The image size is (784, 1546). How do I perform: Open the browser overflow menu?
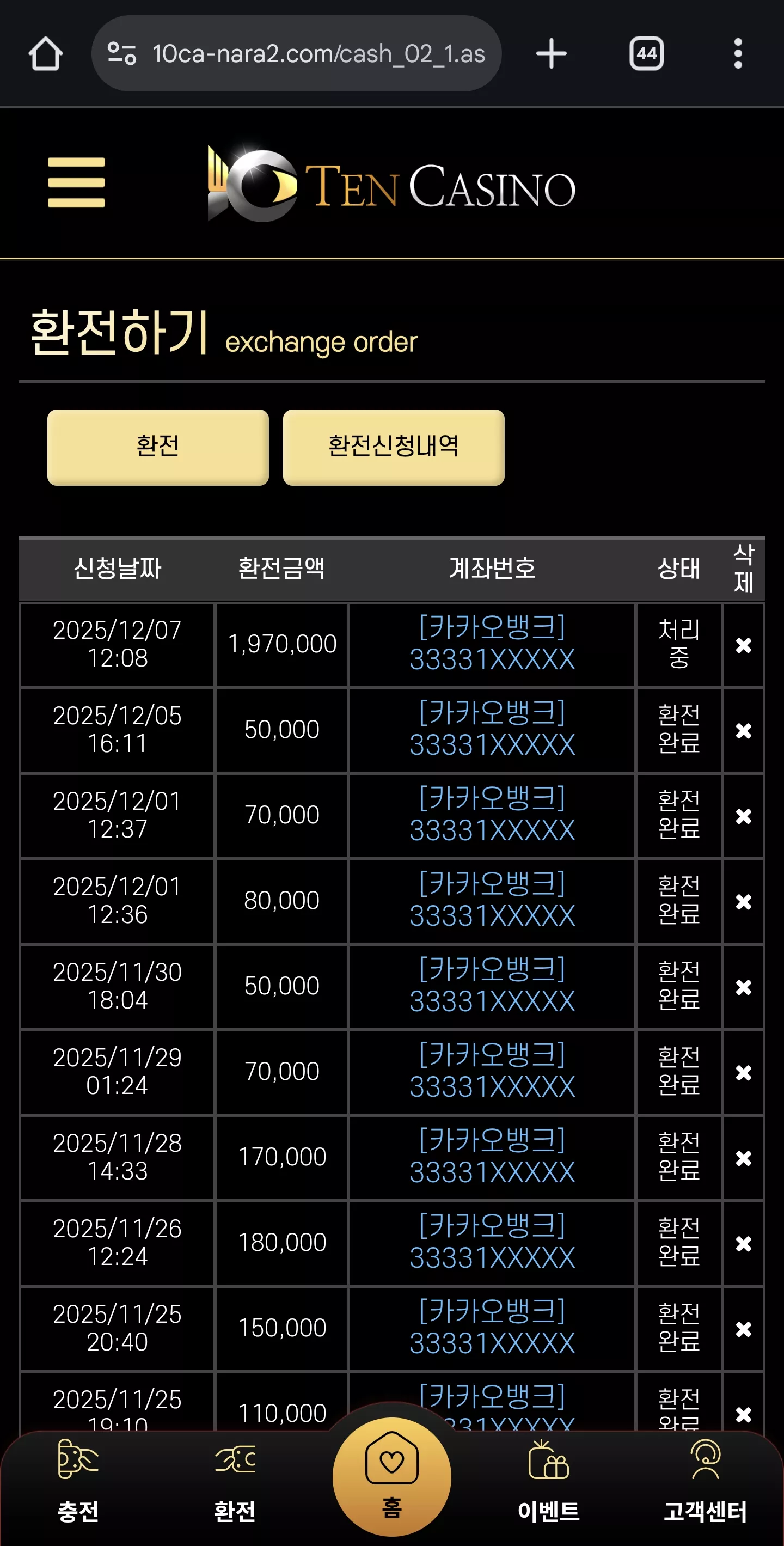click(x=738, y=54)
